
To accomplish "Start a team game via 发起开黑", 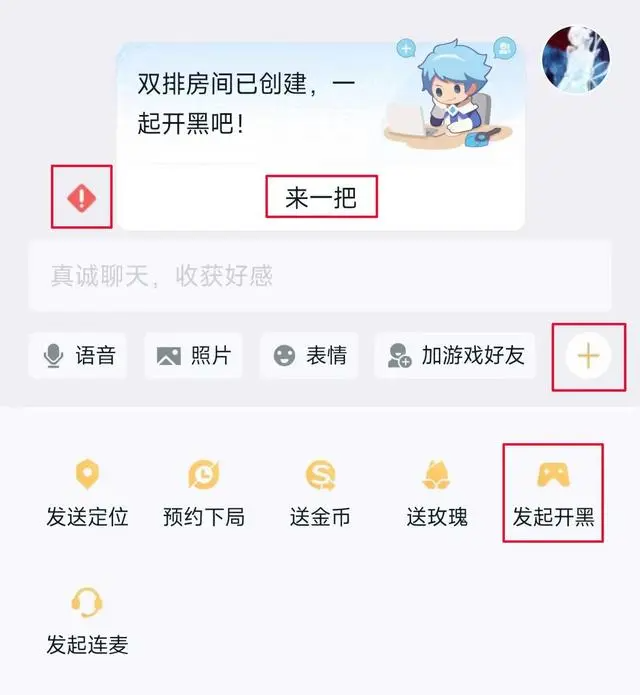I will pyautogui.click(x=553, y=493).
